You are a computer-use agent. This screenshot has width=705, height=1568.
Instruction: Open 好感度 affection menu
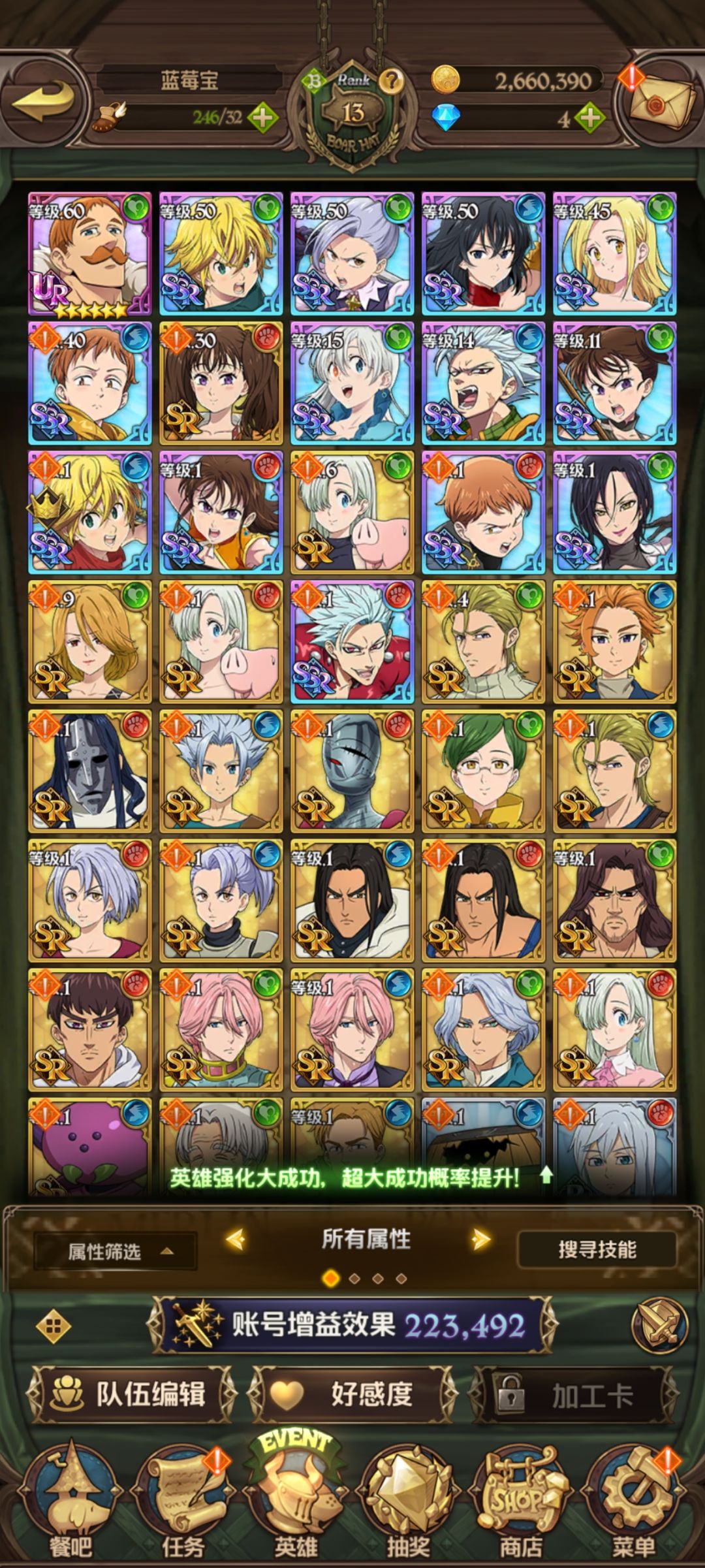coord(353,1395)
